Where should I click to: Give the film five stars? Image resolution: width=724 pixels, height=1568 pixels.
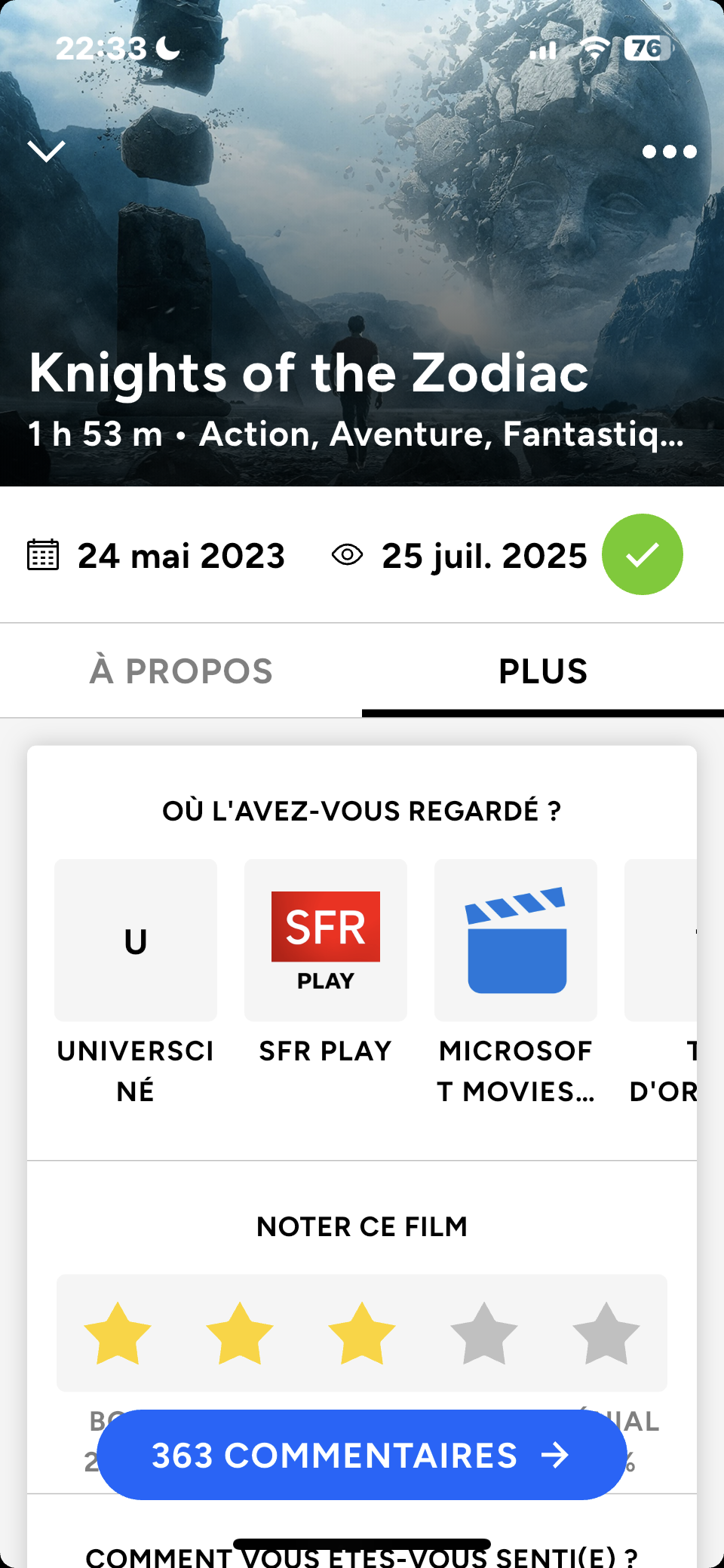tap(606, 1333)
